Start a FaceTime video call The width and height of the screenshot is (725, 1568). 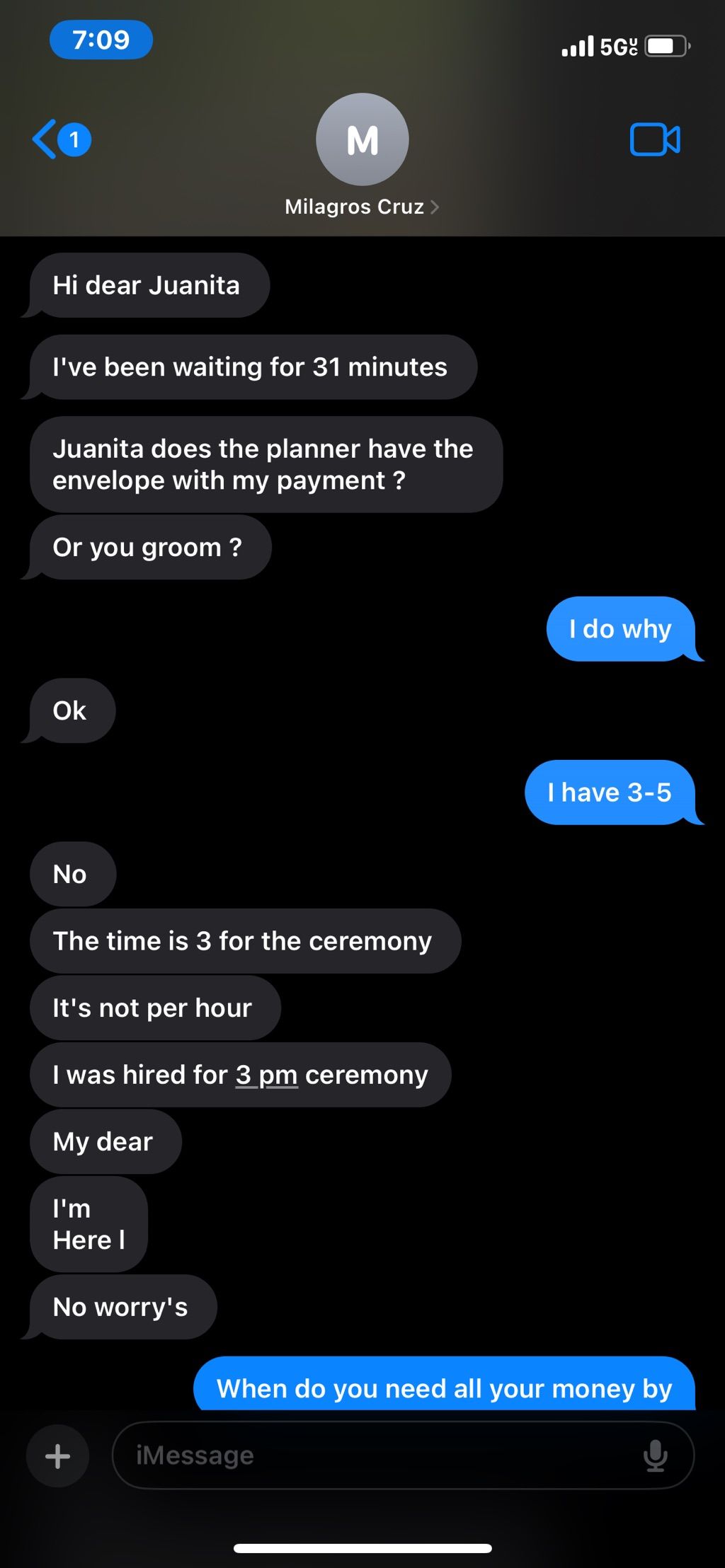[x=655, y=139]
